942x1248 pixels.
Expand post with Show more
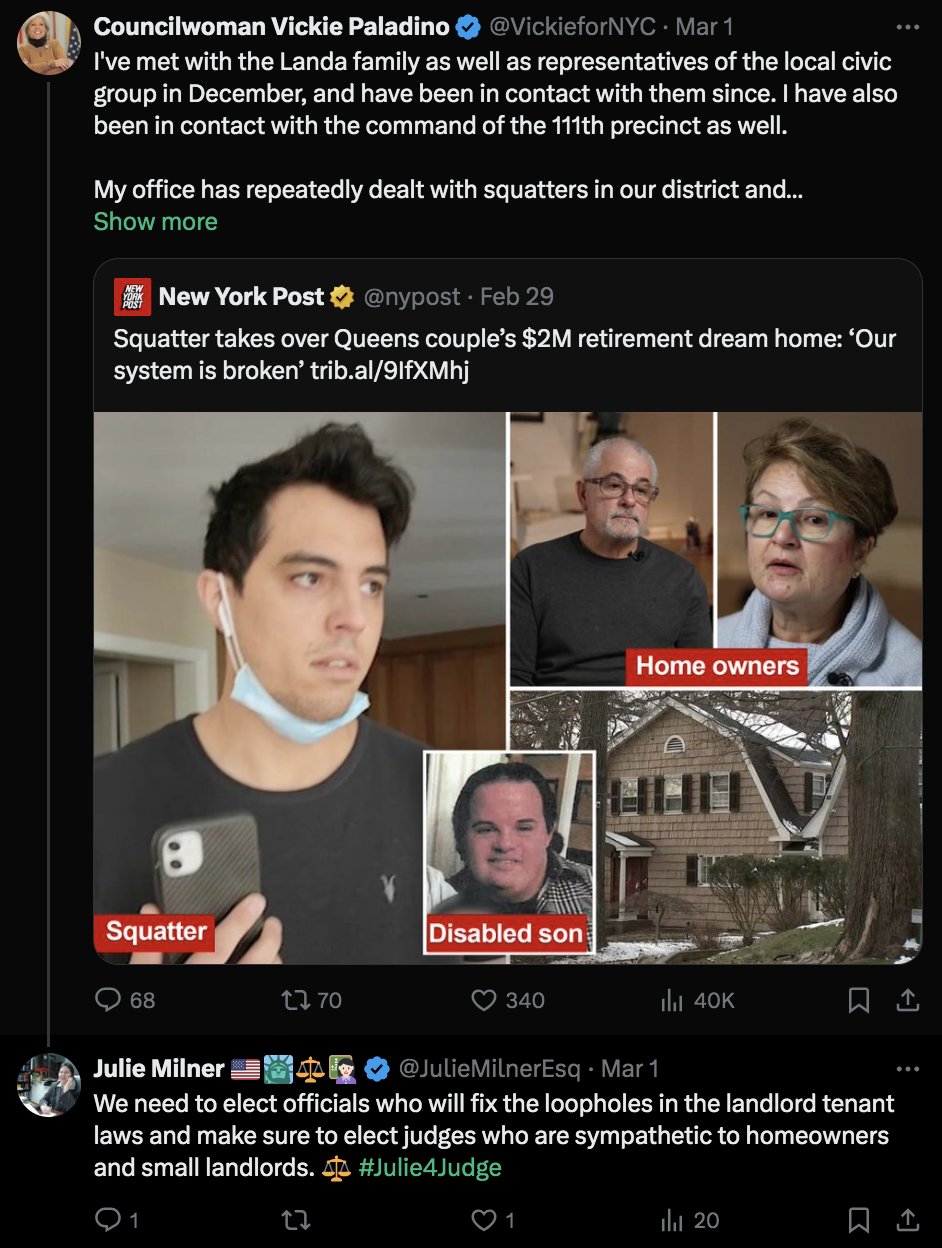[155, 221]
